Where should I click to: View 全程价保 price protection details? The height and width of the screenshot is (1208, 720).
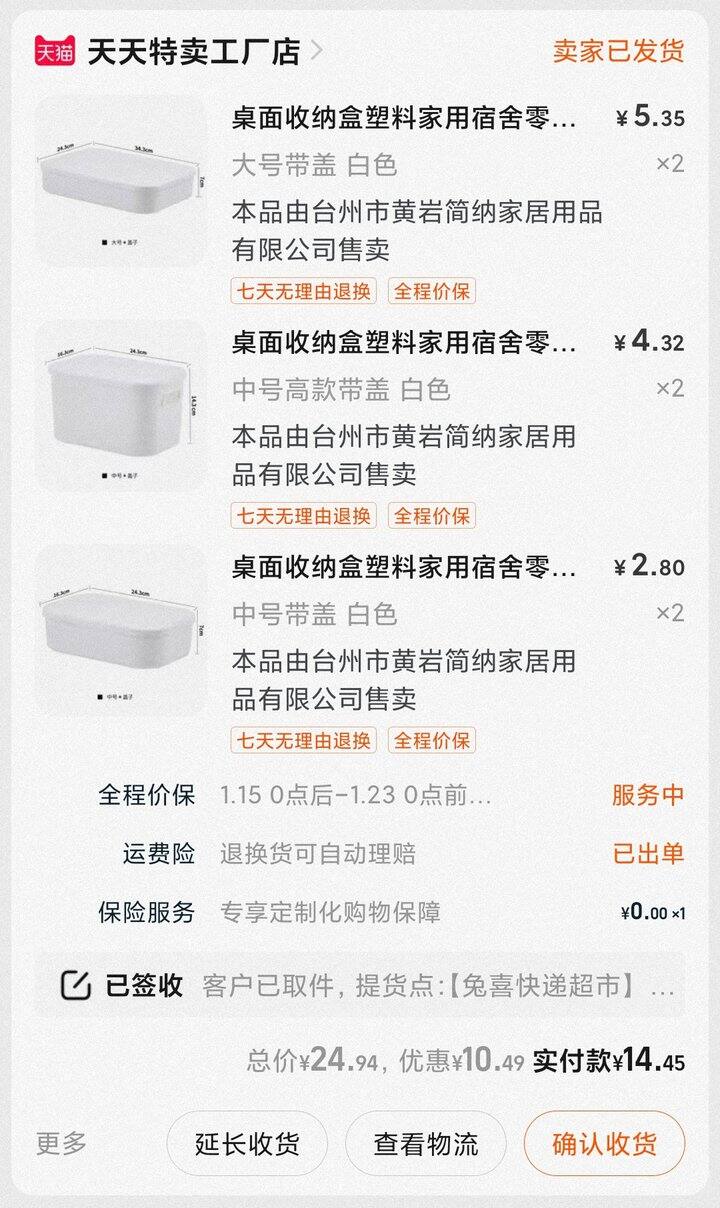point(390,796)
